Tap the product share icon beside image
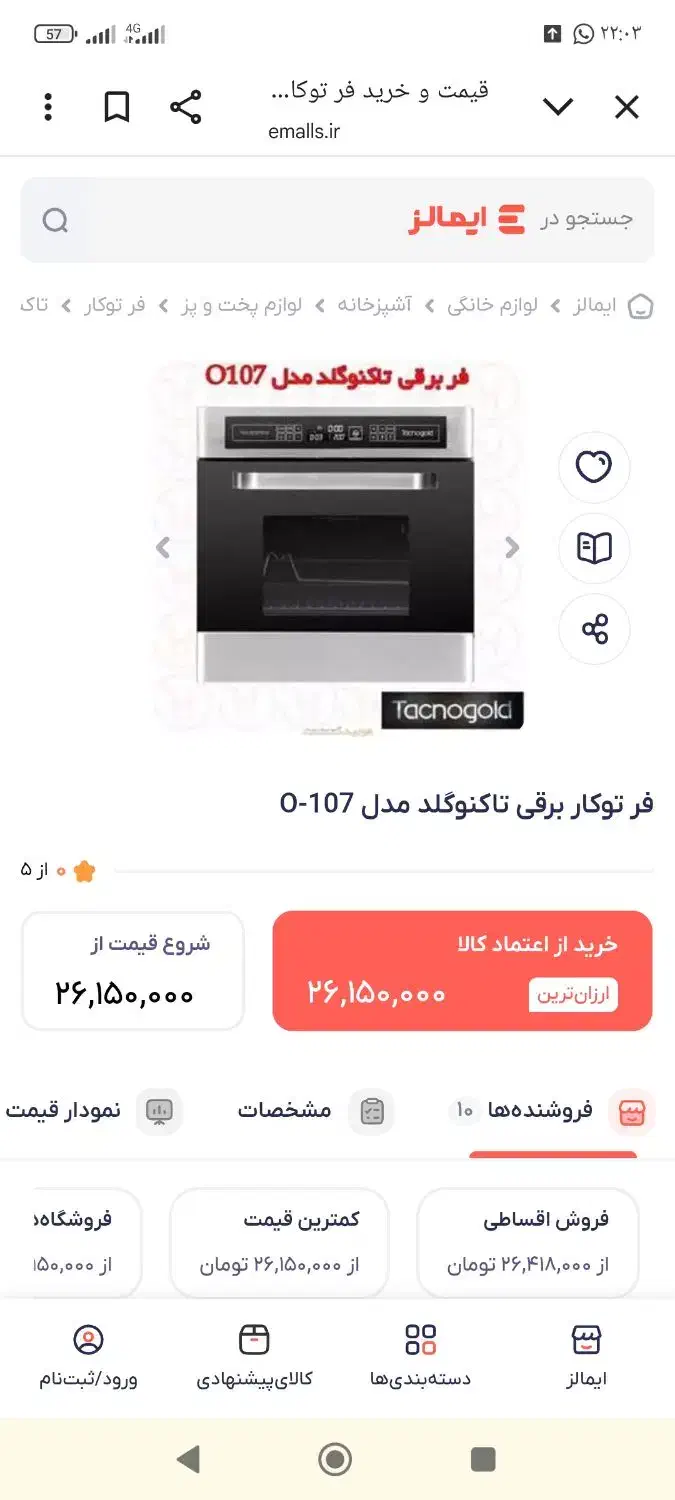 pyautogui.click(x=594, y=629)
